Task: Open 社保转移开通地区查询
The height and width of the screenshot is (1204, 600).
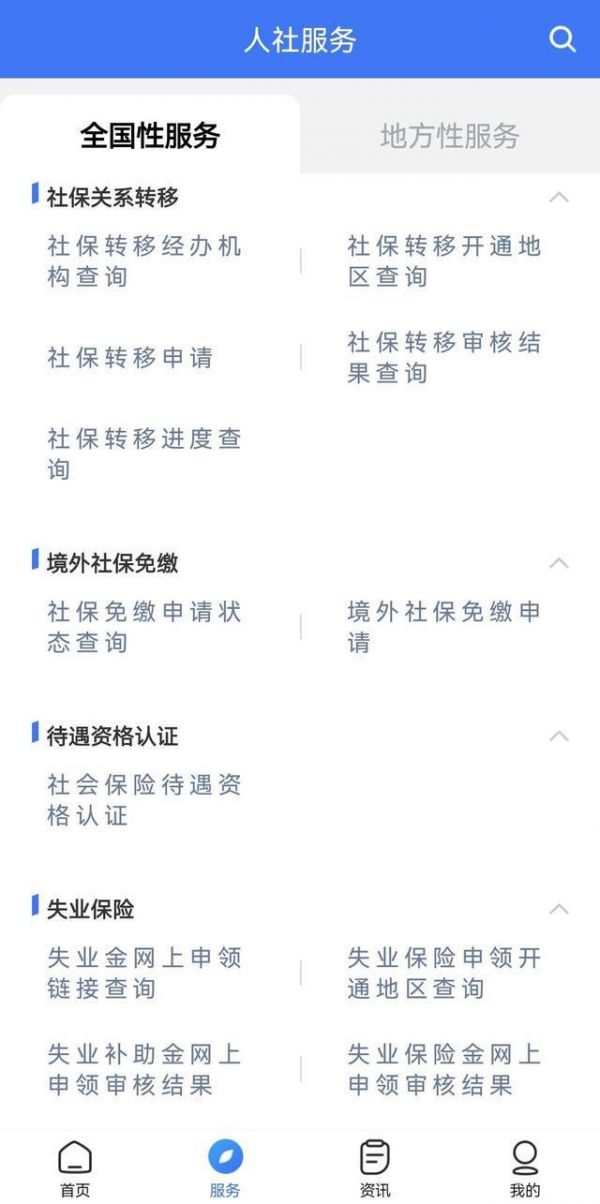Action: pyautogui.click(x=444, y=261)
